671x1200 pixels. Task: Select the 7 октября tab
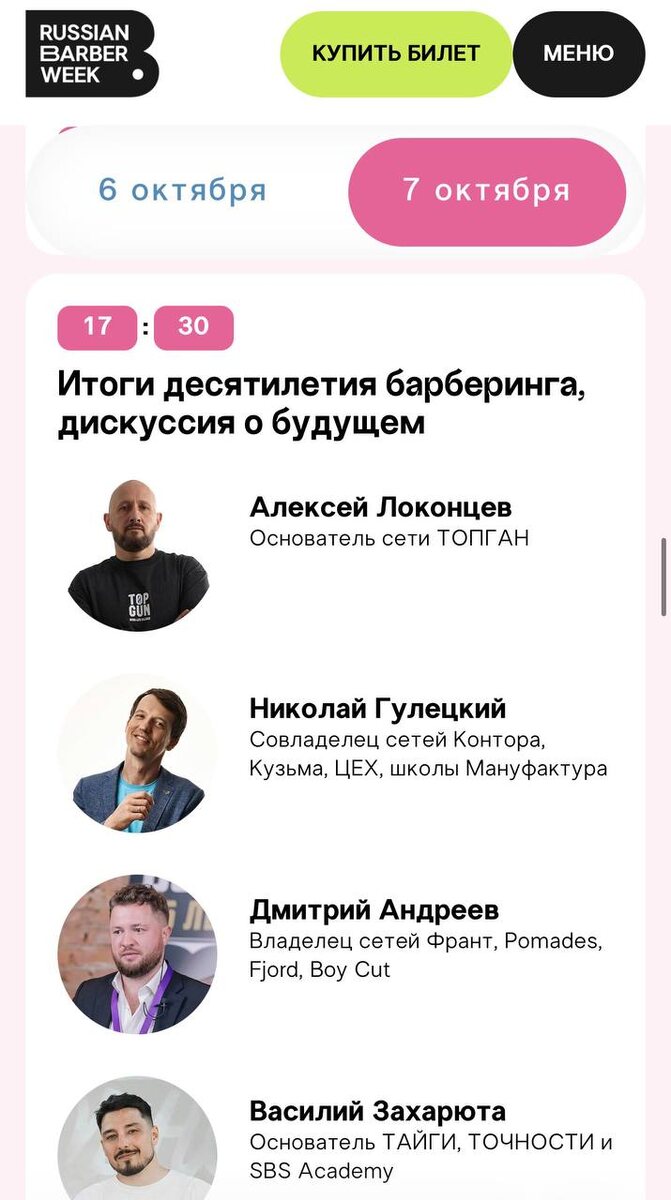[487, 191]
